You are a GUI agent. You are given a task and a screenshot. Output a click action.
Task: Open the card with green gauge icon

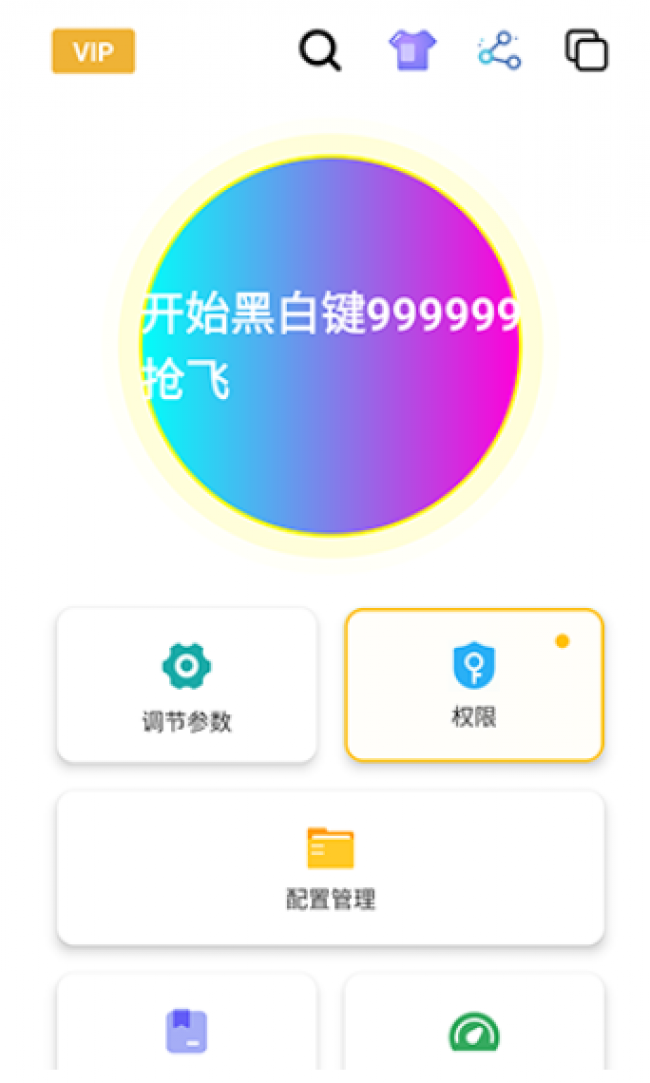point(474,1028)
